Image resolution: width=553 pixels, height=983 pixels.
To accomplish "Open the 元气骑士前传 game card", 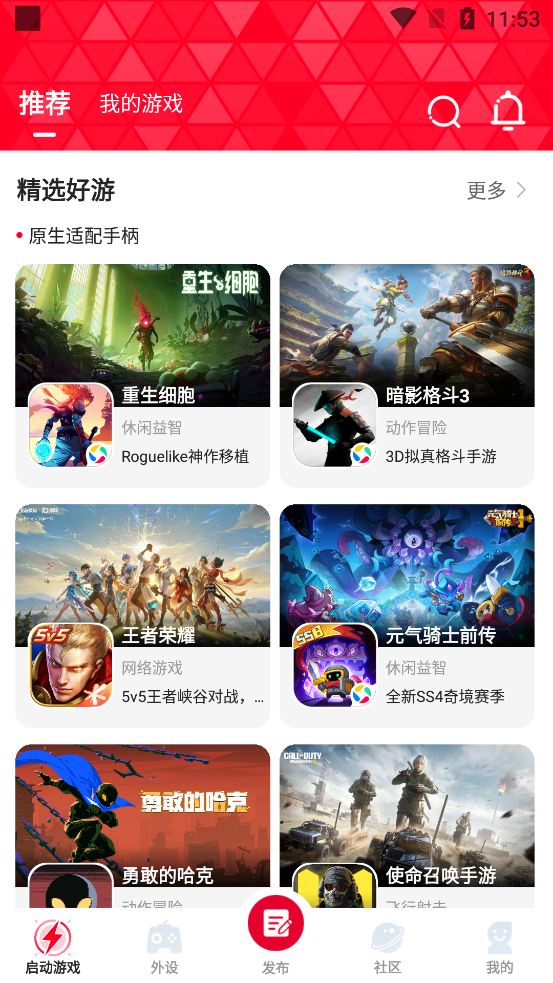I will pyautogui.click(x=407, y=616).
